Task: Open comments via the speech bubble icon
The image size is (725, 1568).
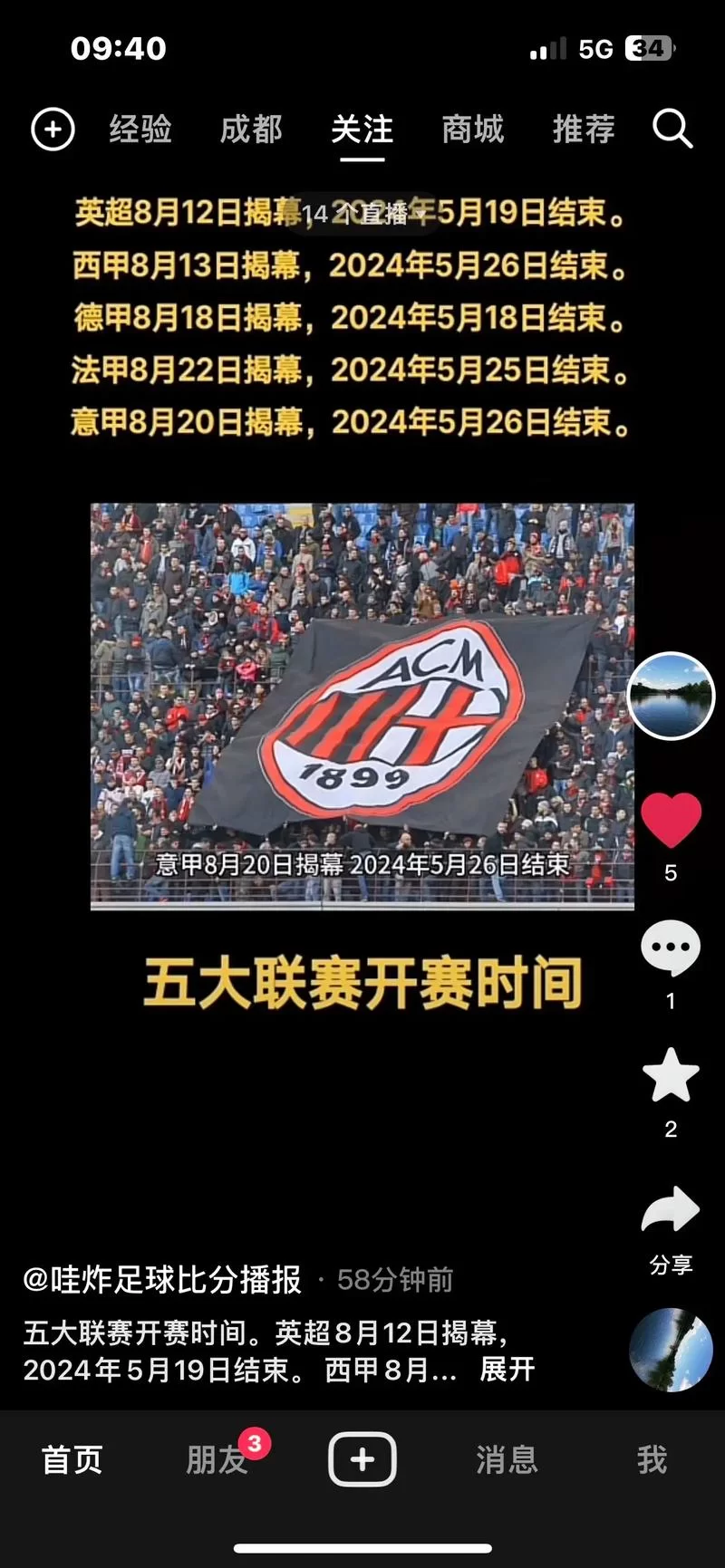Action: coord(670,947)
